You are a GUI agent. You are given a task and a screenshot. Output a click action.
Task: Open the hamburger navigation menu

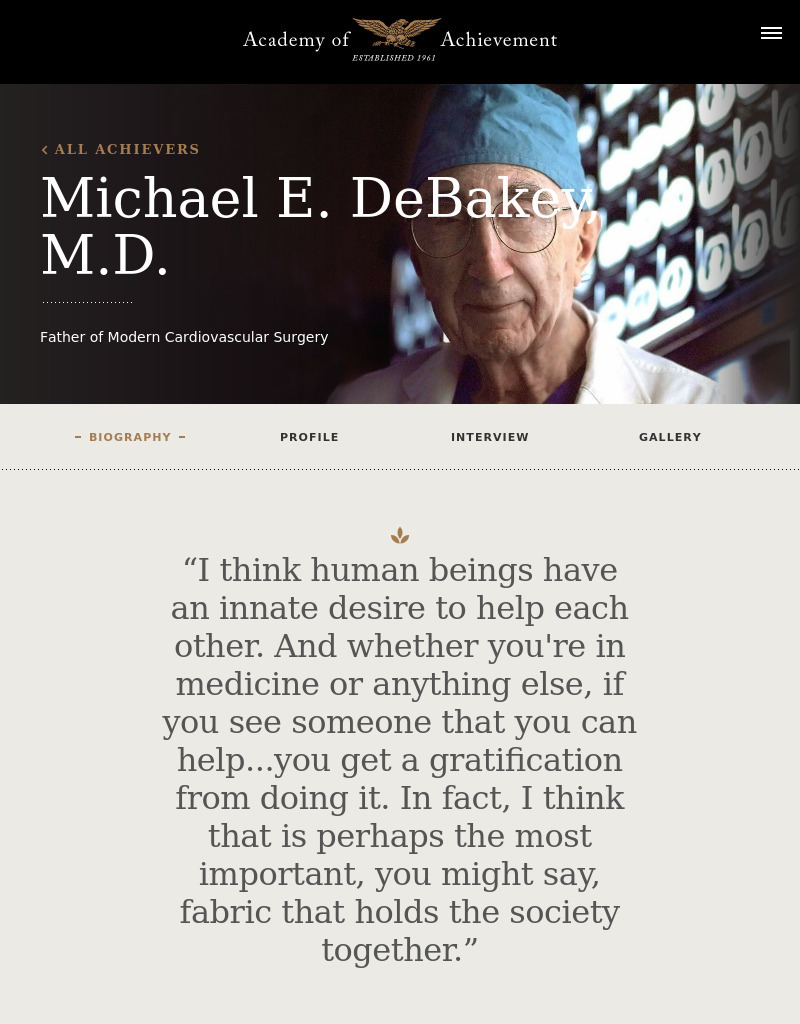[x=771, y=33]
